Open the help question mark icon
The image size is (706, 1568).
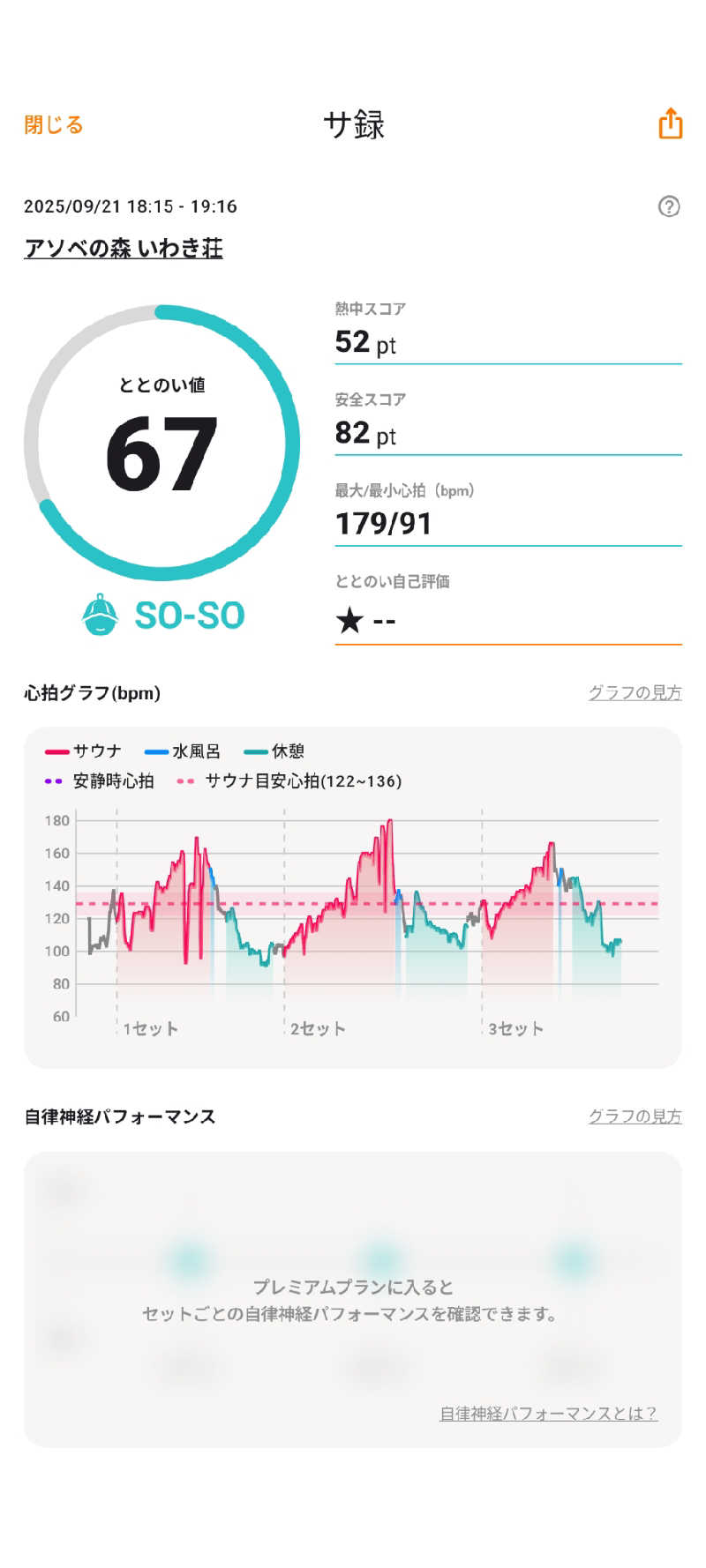pyautogui.click(x=669, y=206)
